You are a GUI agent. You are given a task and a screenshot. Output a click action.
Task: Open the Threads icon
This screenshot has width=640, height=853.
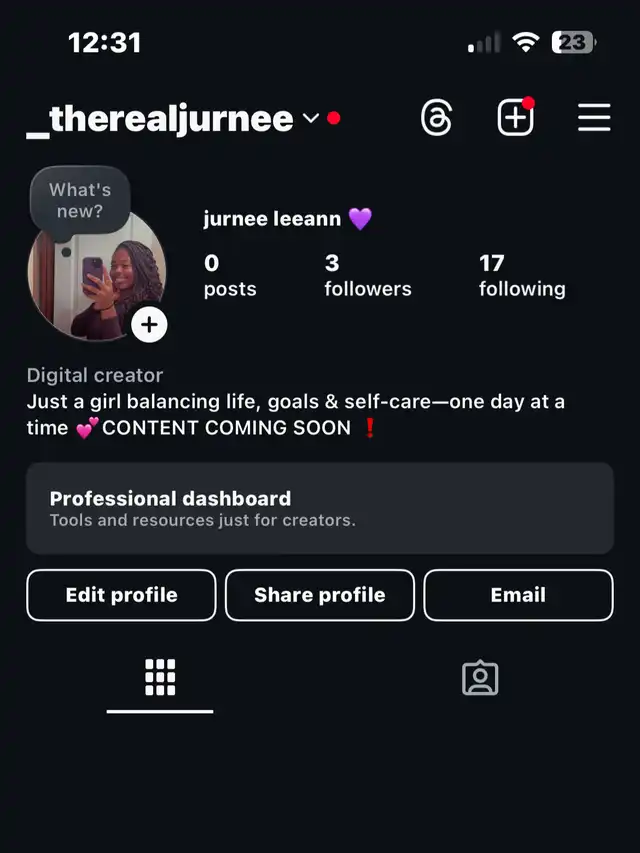[436, 118]
